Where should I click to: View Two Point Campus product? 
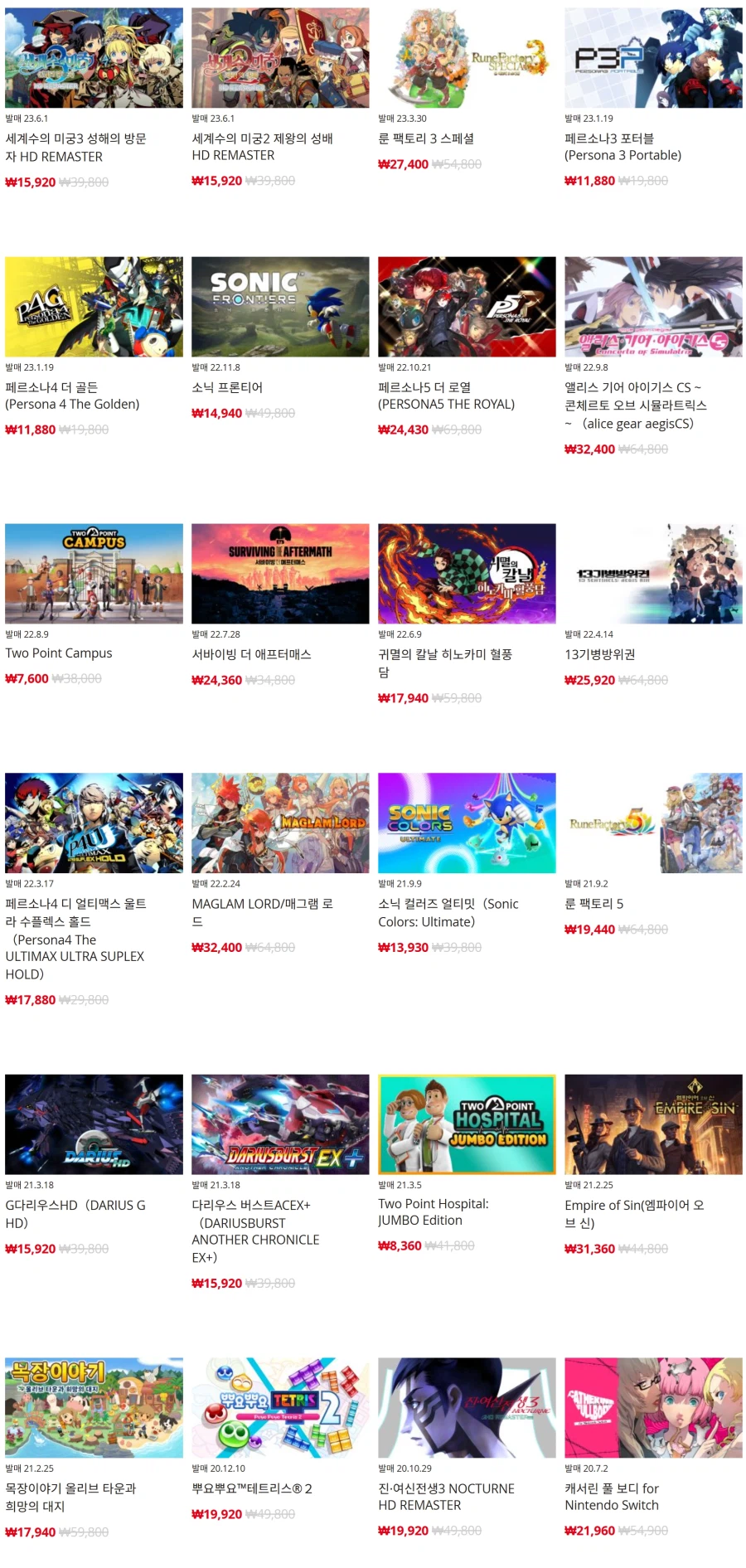(x=94, y=573)
